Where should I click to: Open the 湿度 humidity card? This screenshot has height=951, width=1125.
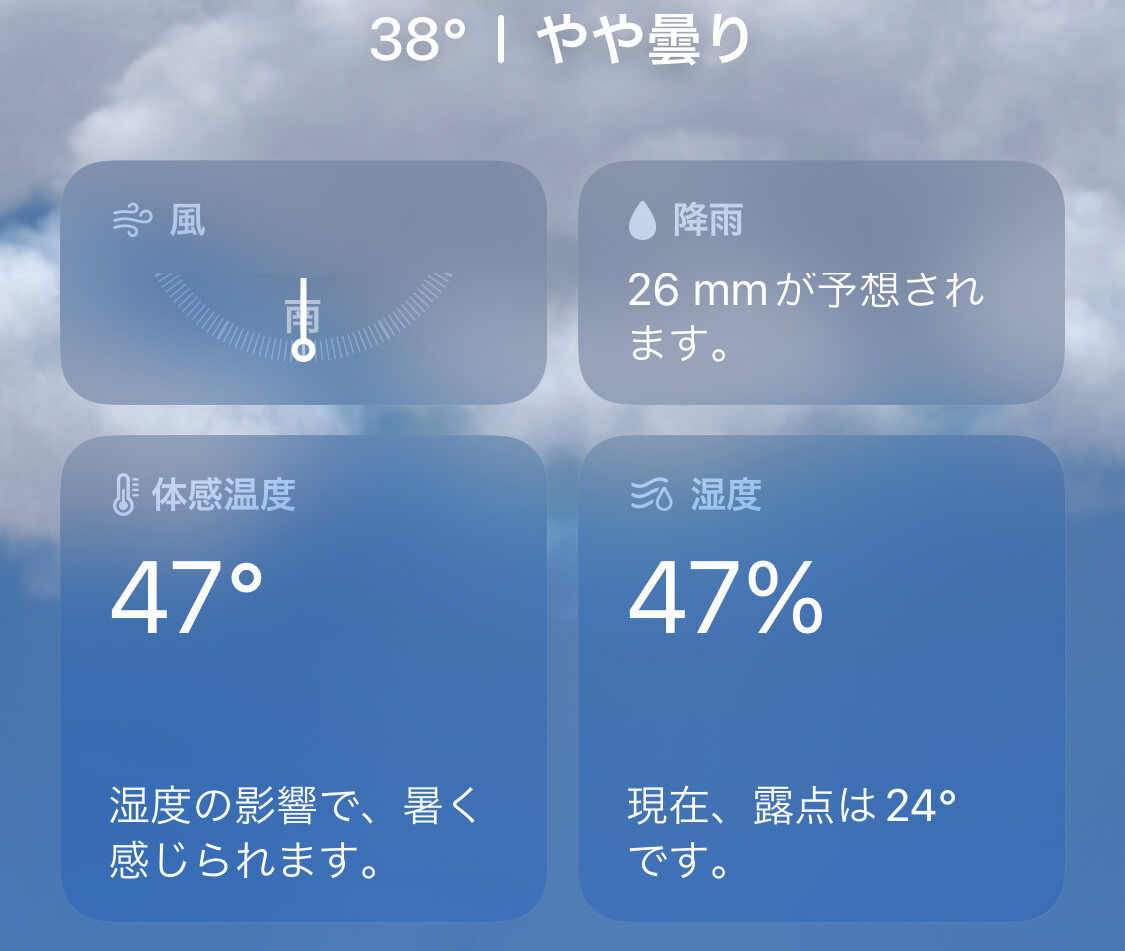[821, 678]
